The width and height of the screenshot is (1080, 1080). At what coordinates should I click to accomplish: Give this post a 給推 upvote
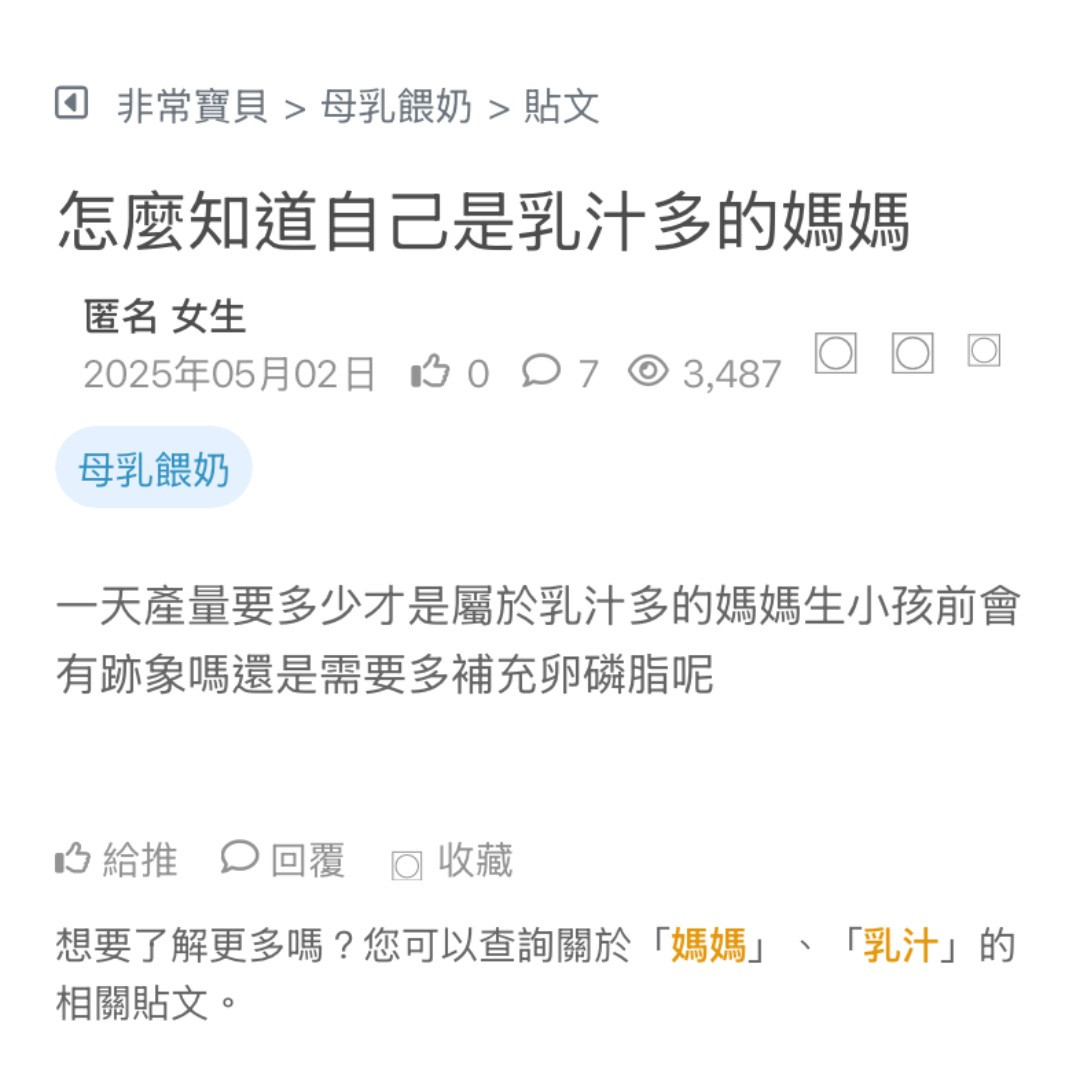click(116, 860)
